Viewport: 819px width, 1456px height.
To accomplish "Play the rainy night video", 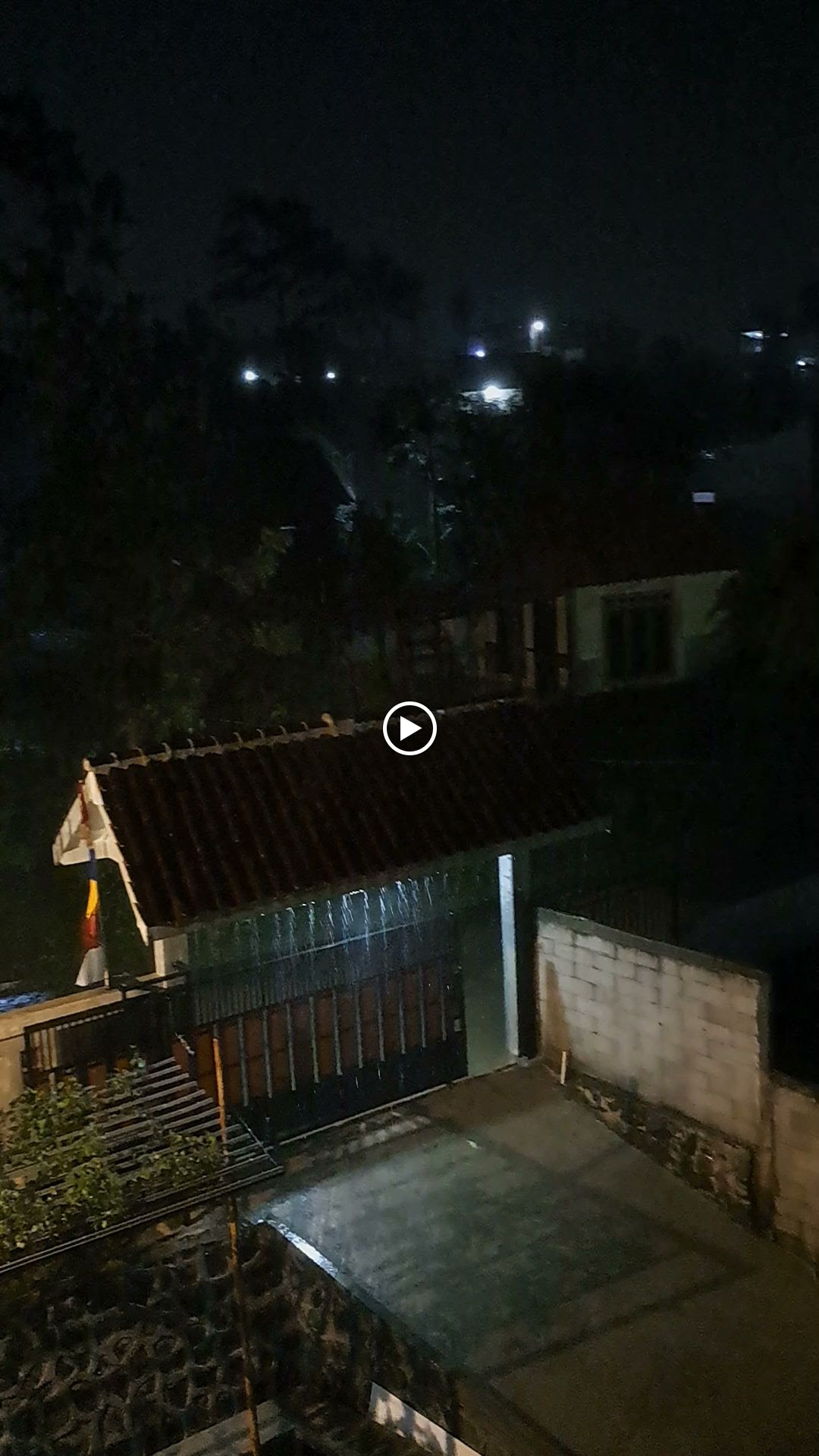I will 409,728.
